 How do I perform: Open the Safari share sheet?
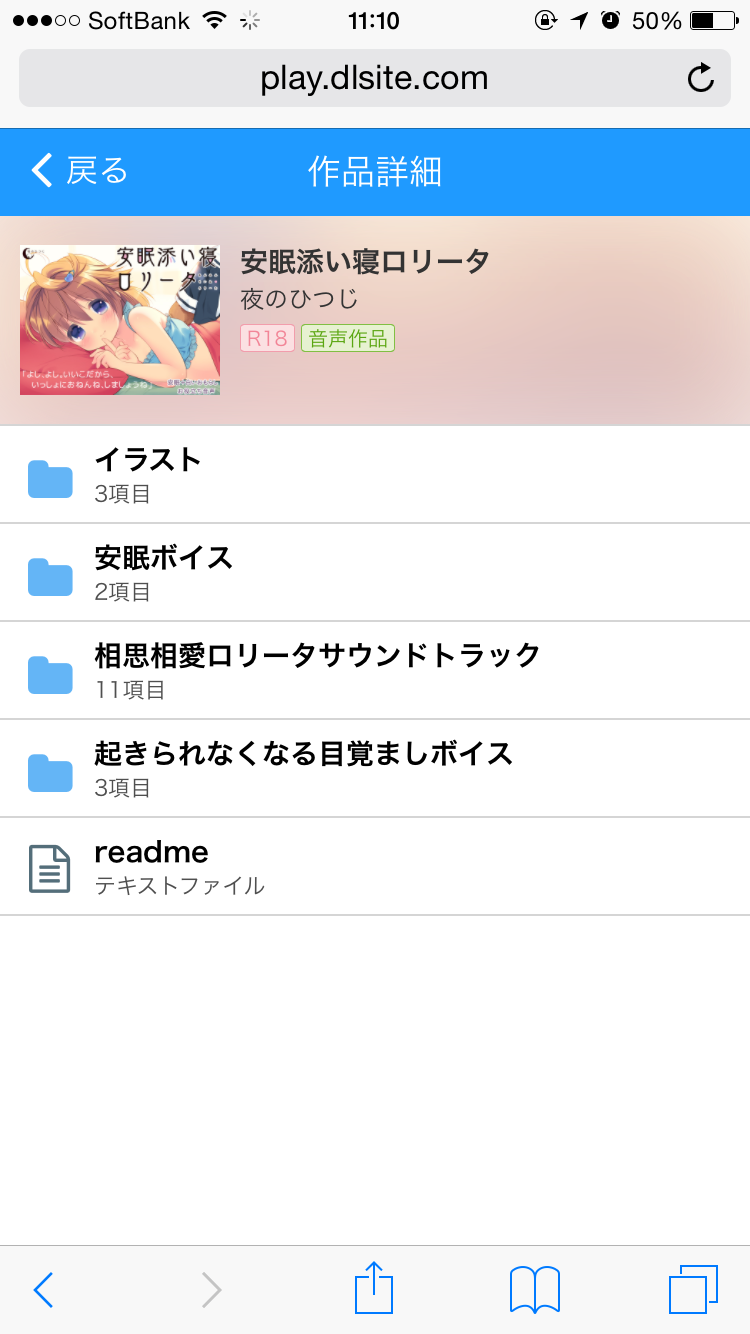coord(374,1287)
